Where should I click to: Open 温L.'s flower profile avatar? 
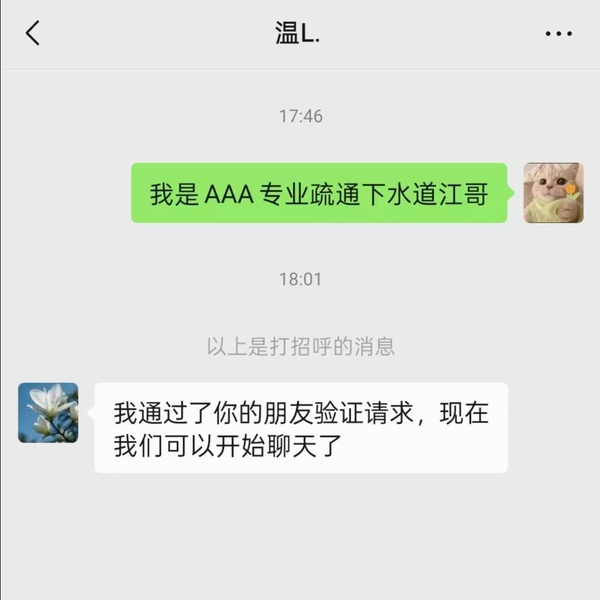(48, 412)
